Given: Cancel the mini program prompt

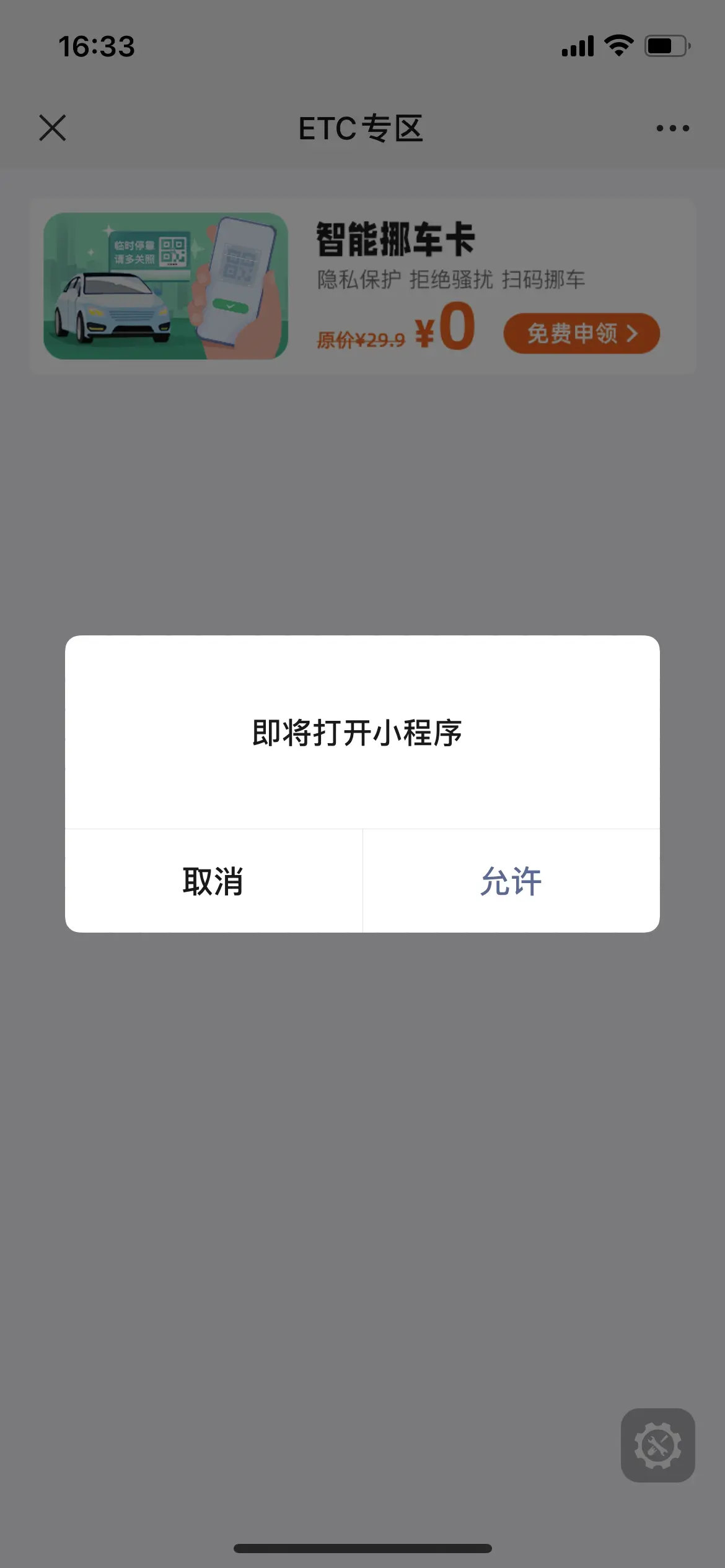Looking at the screenshot, I should click(x=213, y=881).
